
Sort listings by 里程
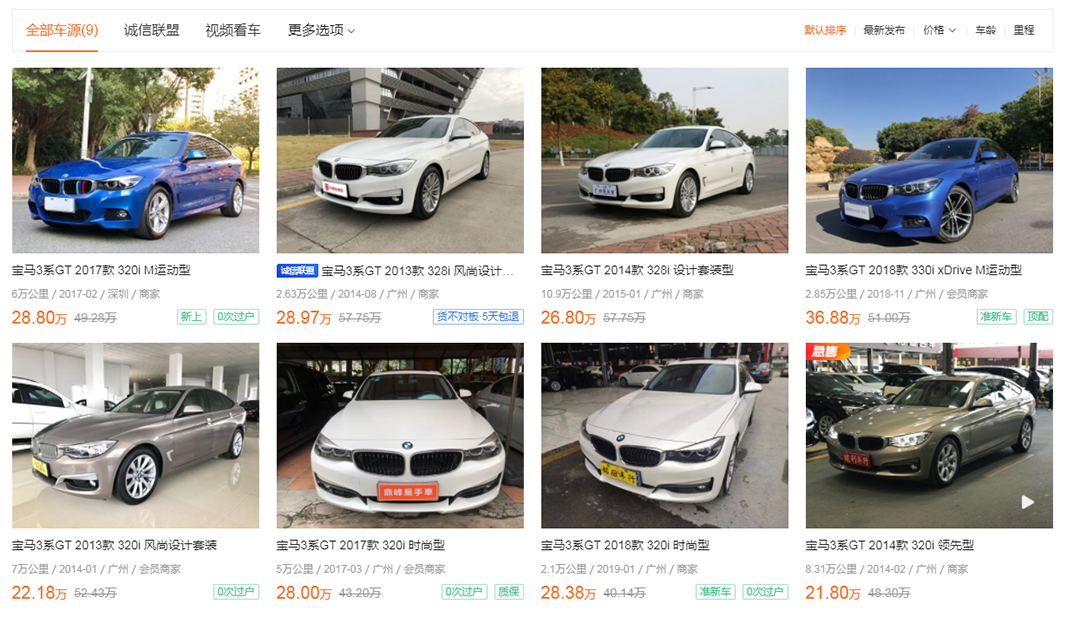click(1024, 30)
